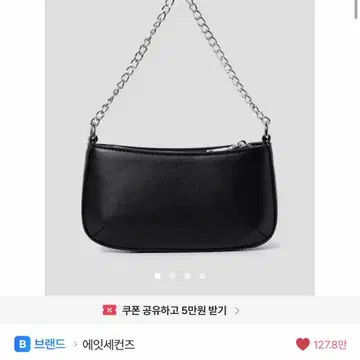Like this product with the heart icon
The height and width of the screenshot is (360, 360).
pos(303,344)
